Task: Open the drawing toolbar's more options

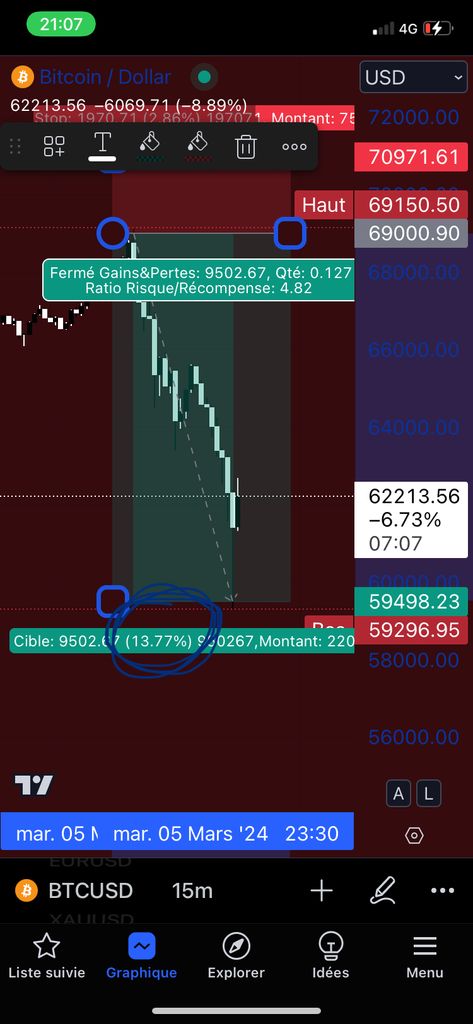Action: pyautogui.click(x=294, y=146)
